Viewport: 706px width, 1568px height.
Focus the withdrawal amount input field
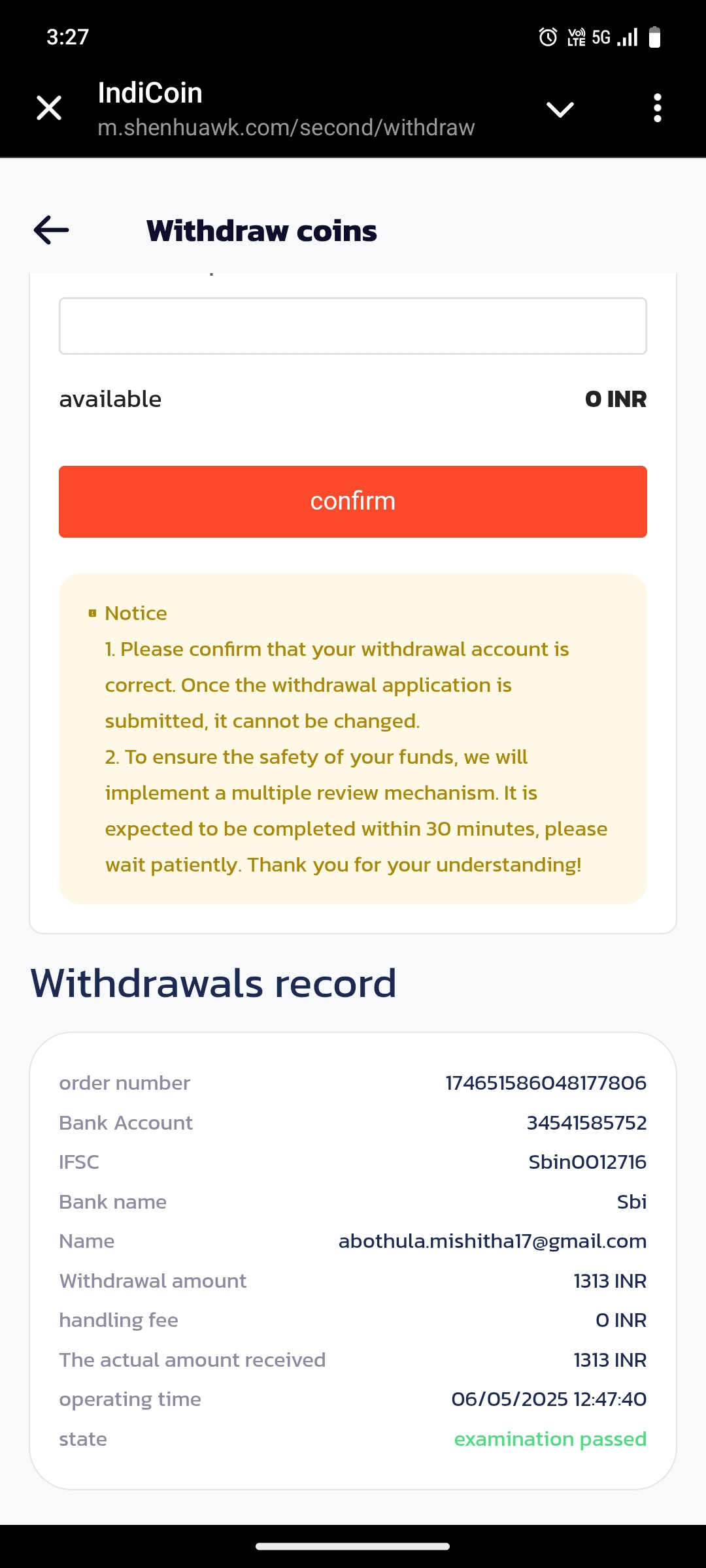pos(353,326)
